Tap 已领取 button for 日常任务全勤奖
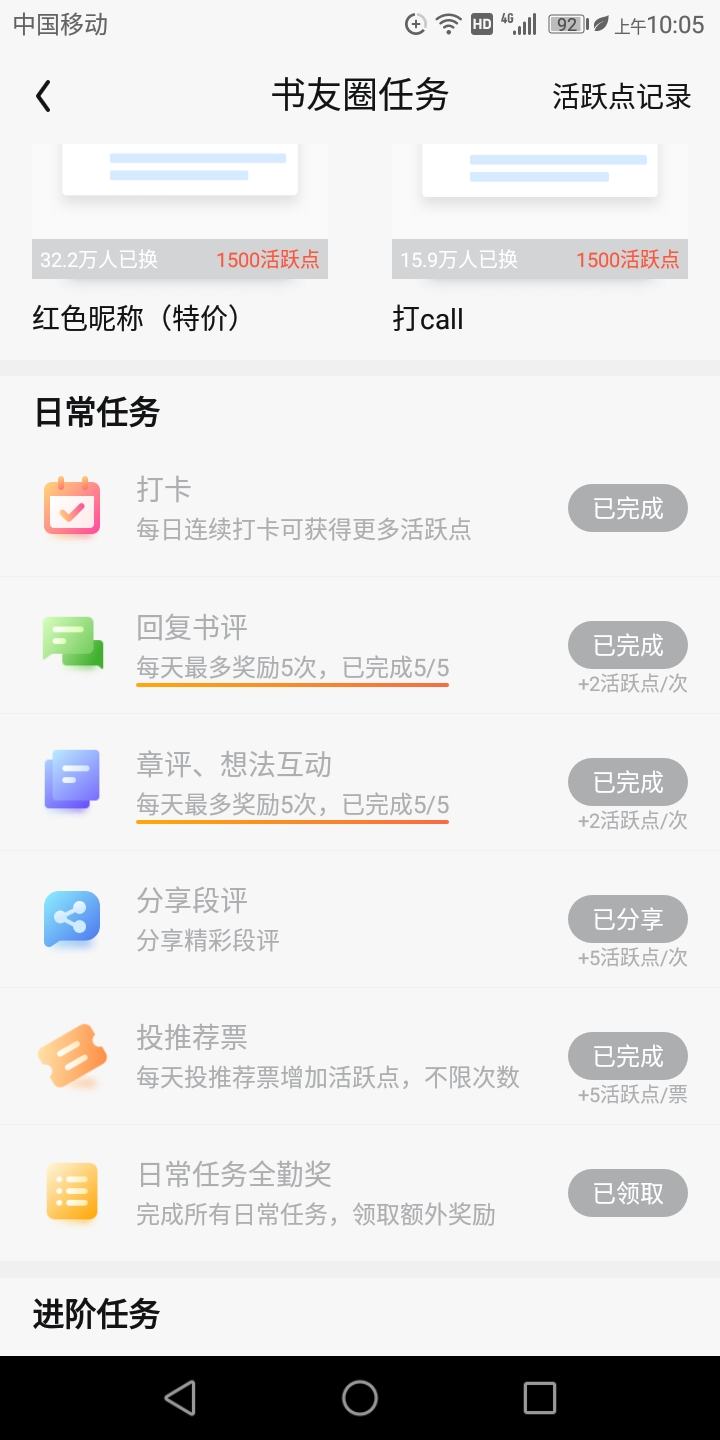The width and height of the screenshot is (720, 1440). click(x=628, y=1193)
